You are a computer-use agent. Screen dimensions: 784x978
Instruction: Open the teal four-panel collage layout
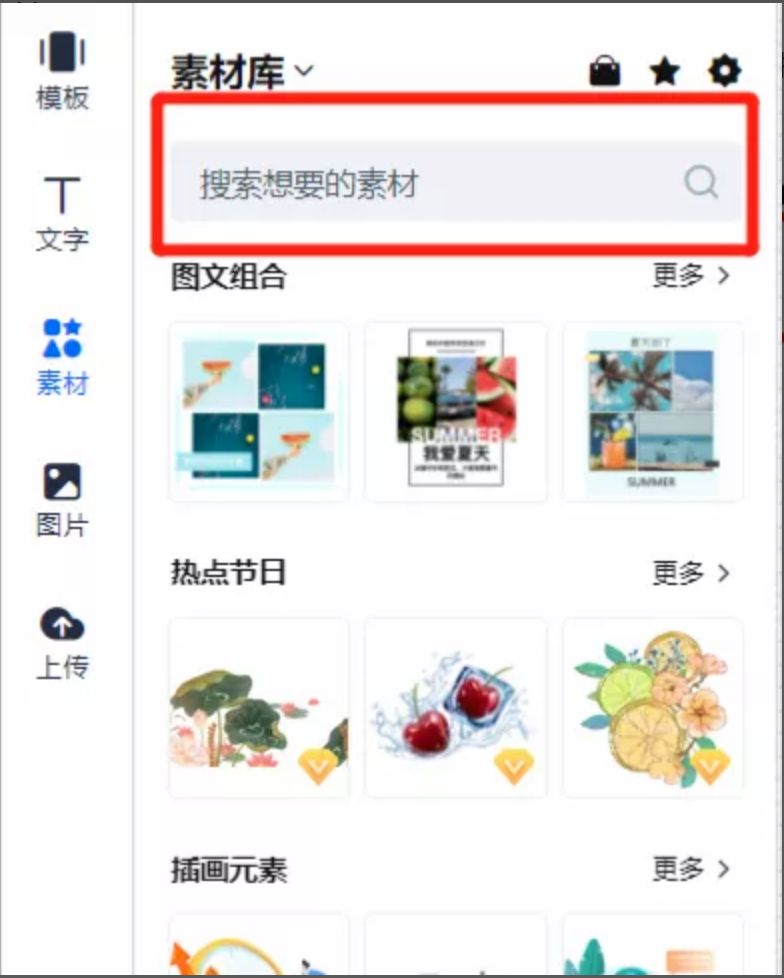pos(259,411)
